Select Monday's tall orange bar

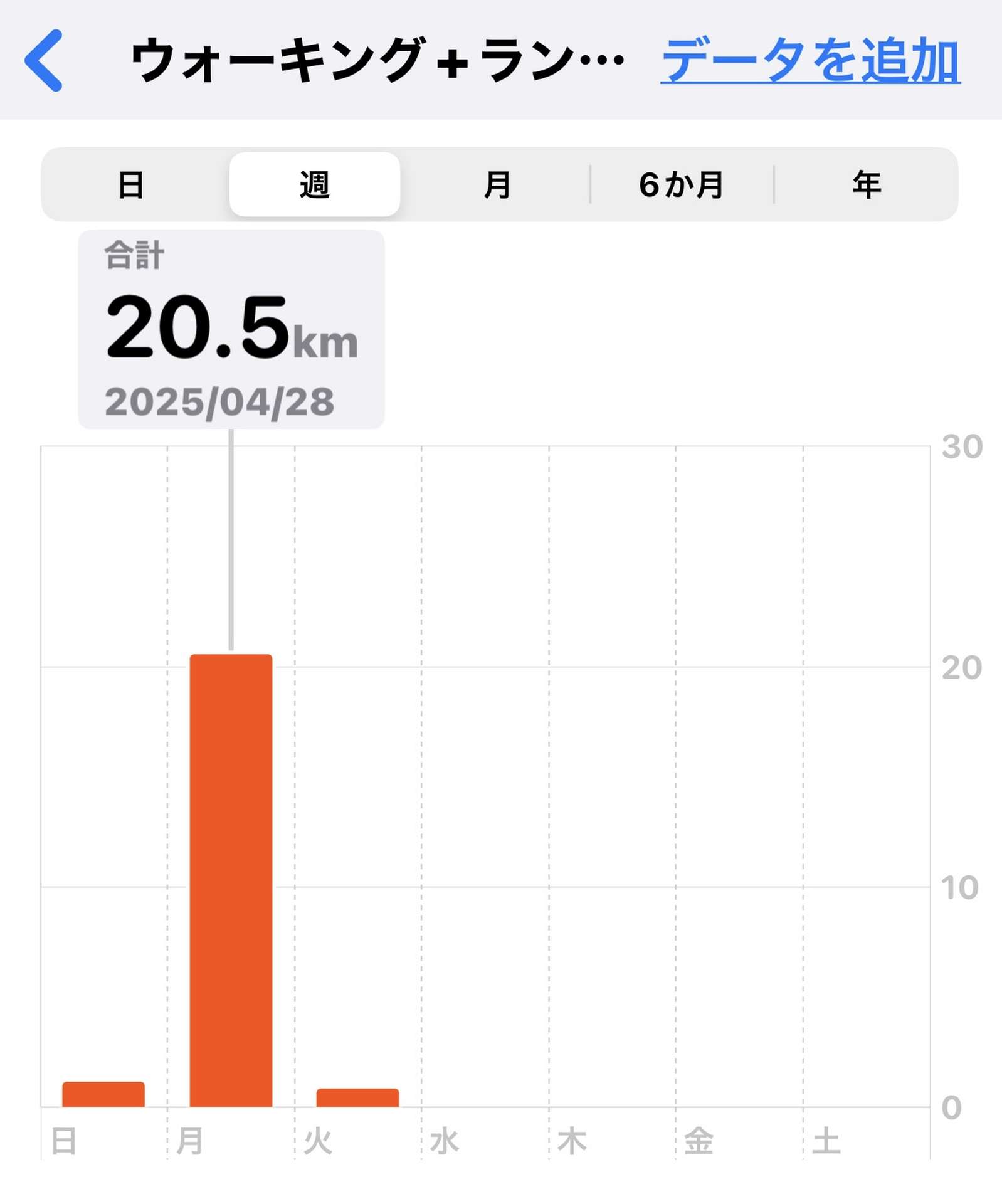(x=231, y=878)
